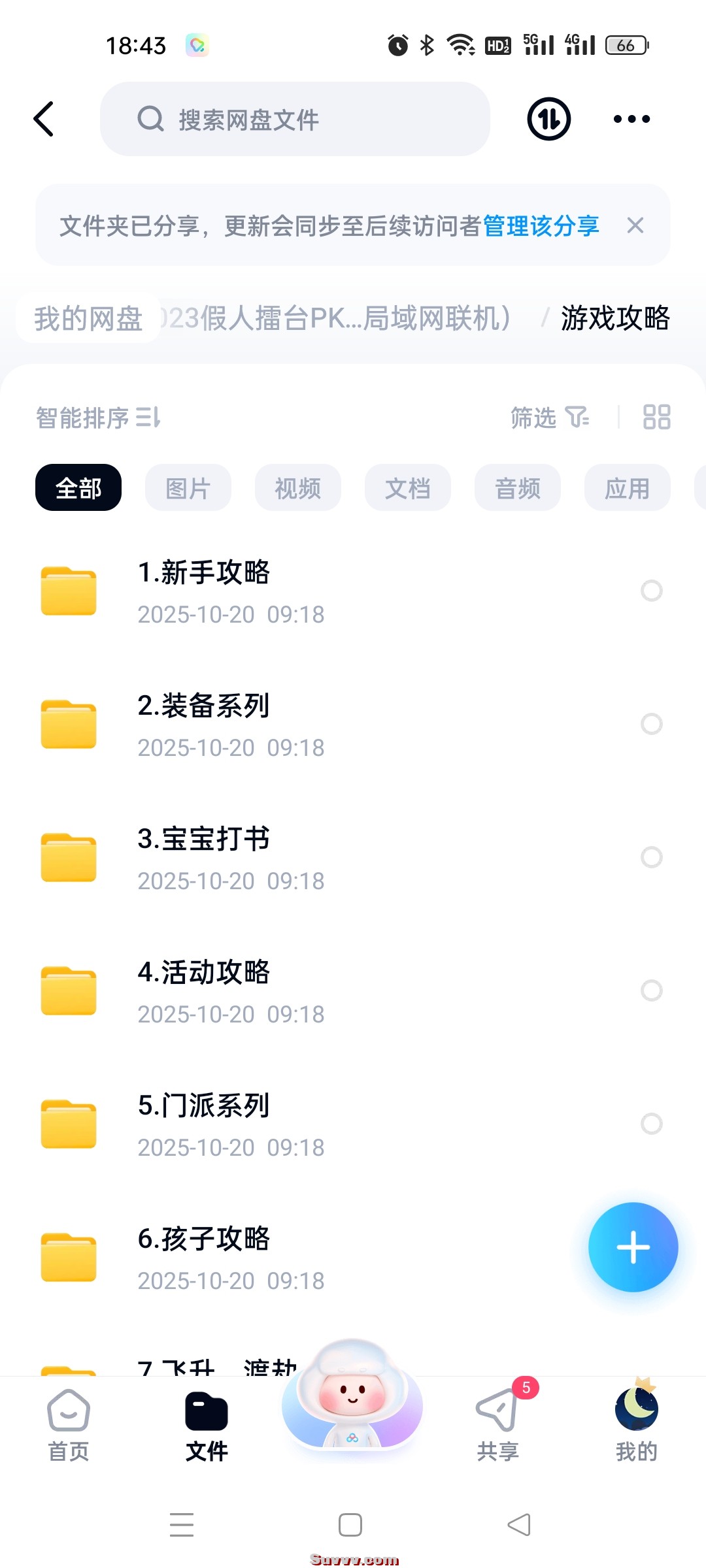
Task: Tap the floating blue plus button
Action: pos(632,1247)
